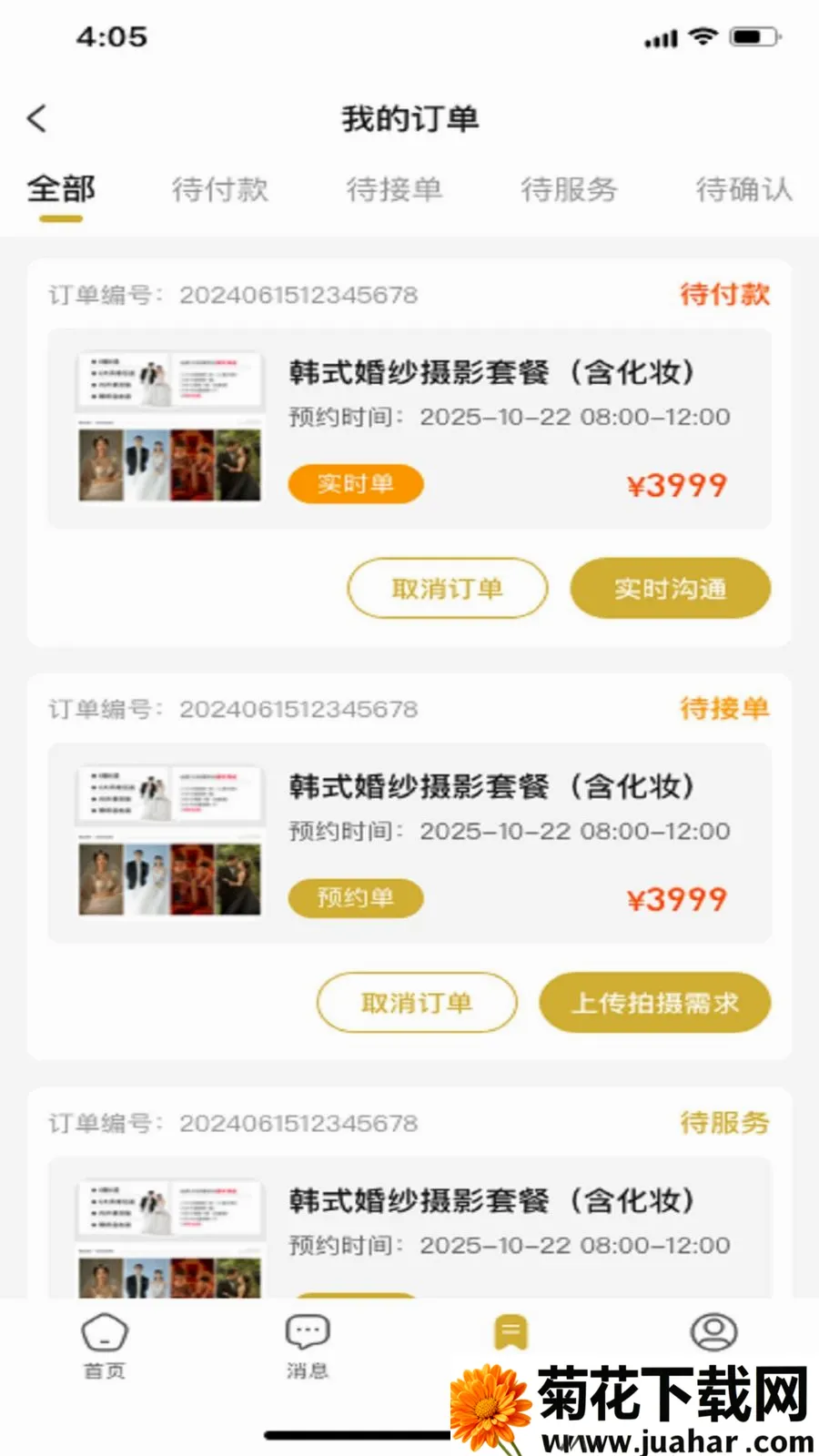Open the 待付款 wedding photo order card
The height and width of the screenshot is (1456, 819).
pyautogui.click(x=409, y=430)
